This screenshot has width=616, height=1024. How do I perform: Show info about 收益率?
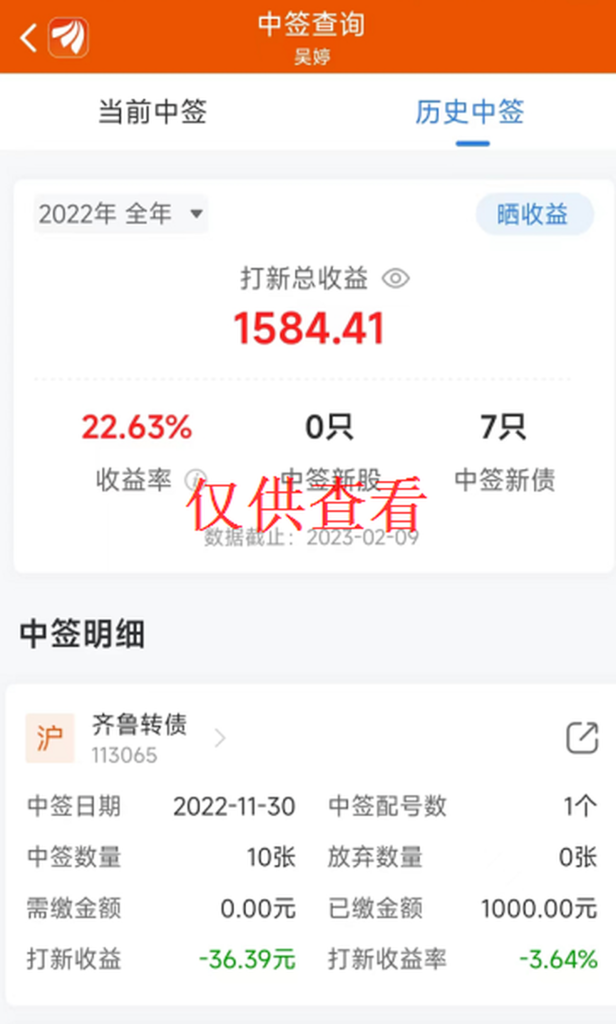tap(196, 480)
